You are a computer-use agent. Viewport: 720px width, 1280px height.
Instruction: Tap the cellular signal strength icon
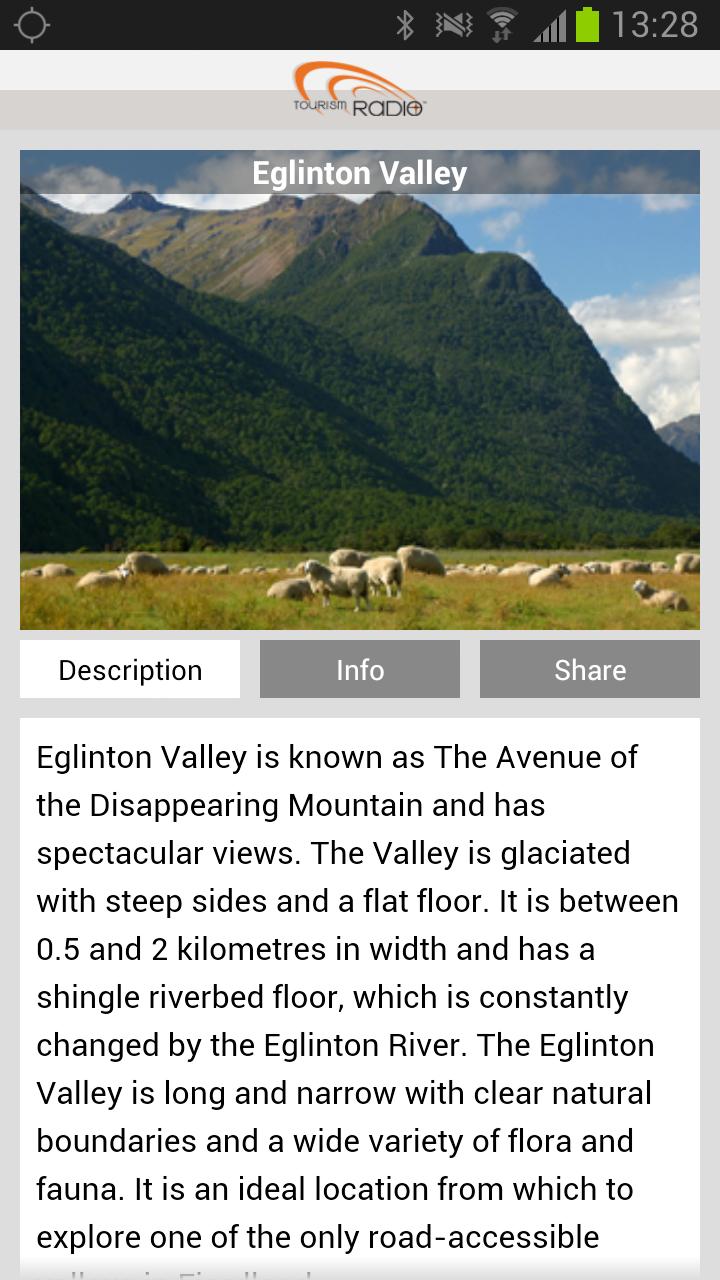(549, 23)
